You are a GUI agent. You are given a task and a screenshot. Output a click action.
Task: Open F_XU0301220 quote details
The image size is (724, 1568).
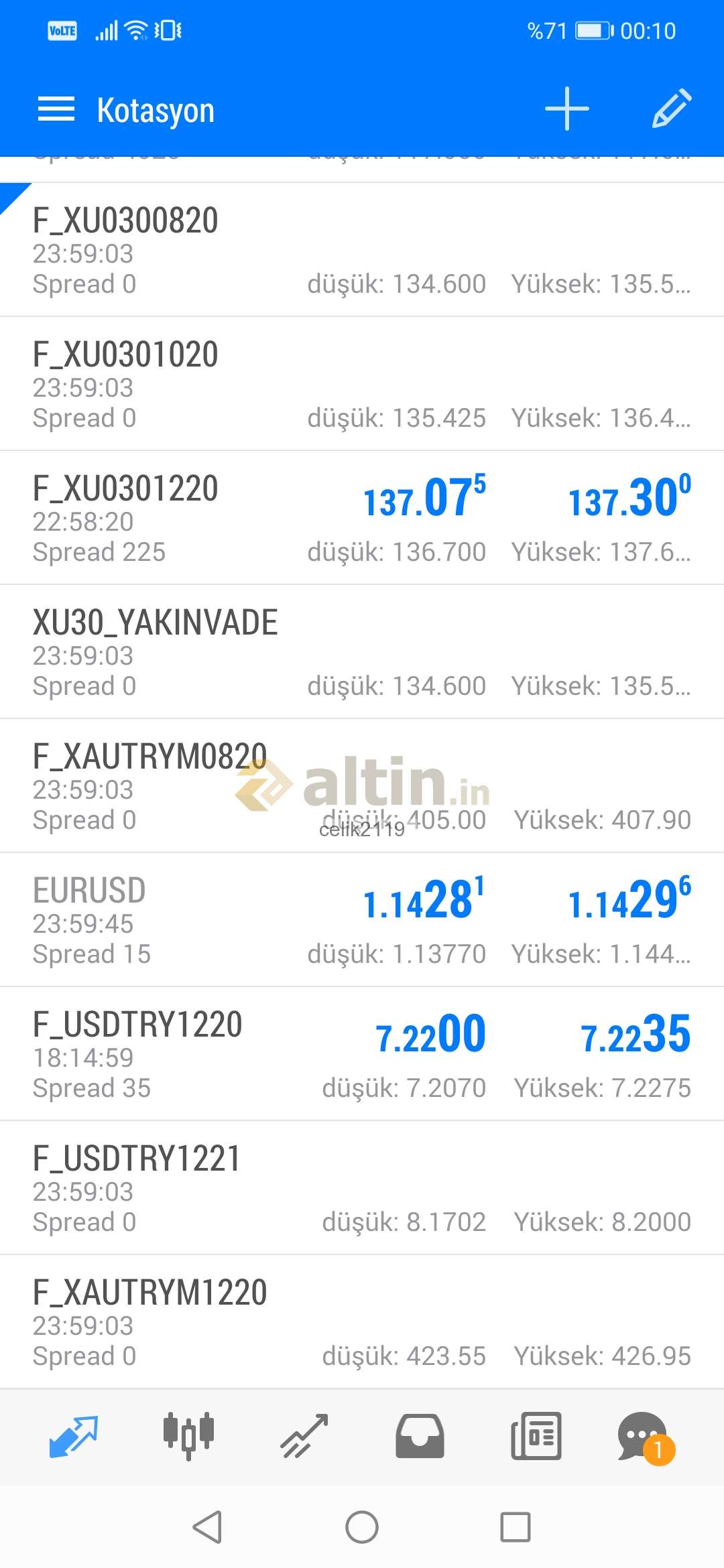[362, 518]
